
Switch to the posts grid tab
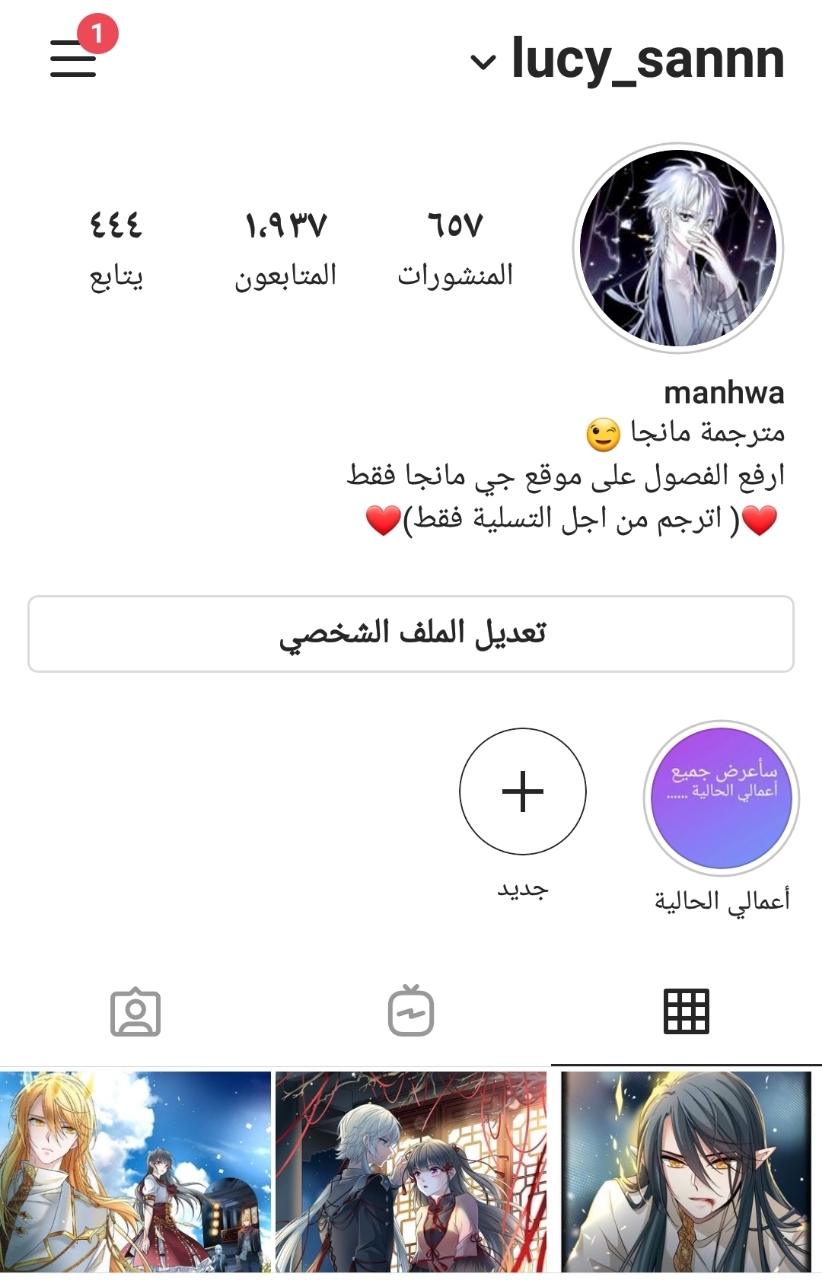pyautogui.click(x=686, y=1011)
